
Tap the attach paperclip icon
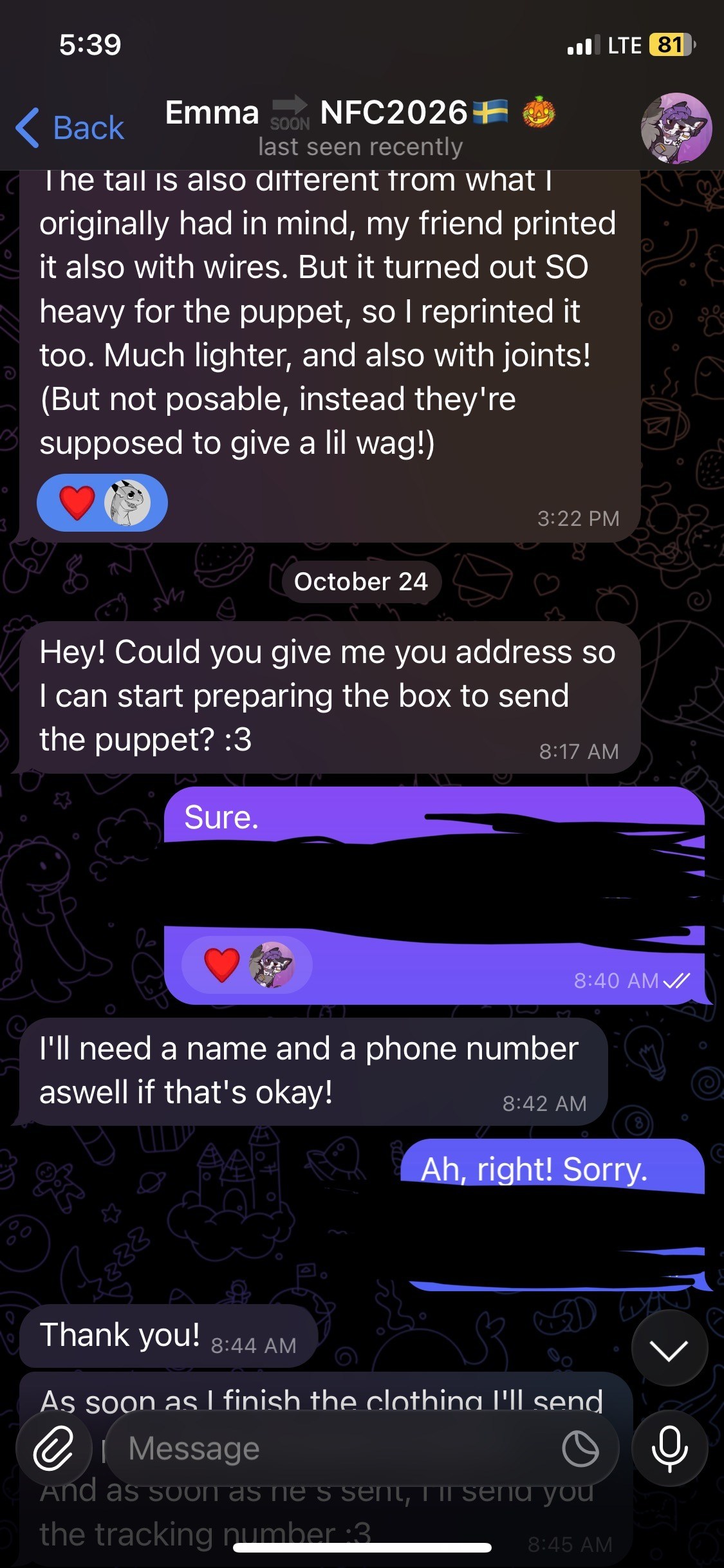click(54, 1449)
